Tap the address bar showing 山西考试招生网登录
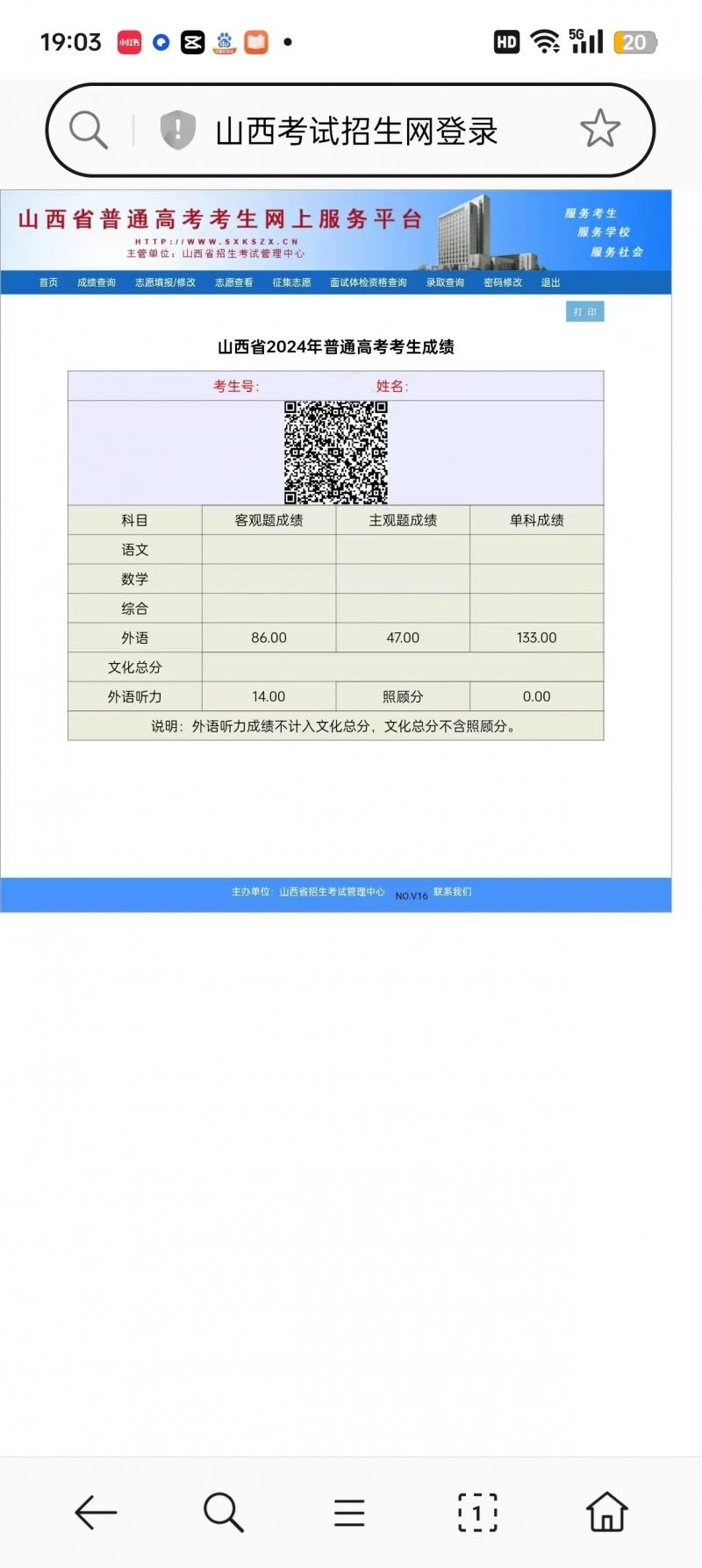 tap(350, 131)
